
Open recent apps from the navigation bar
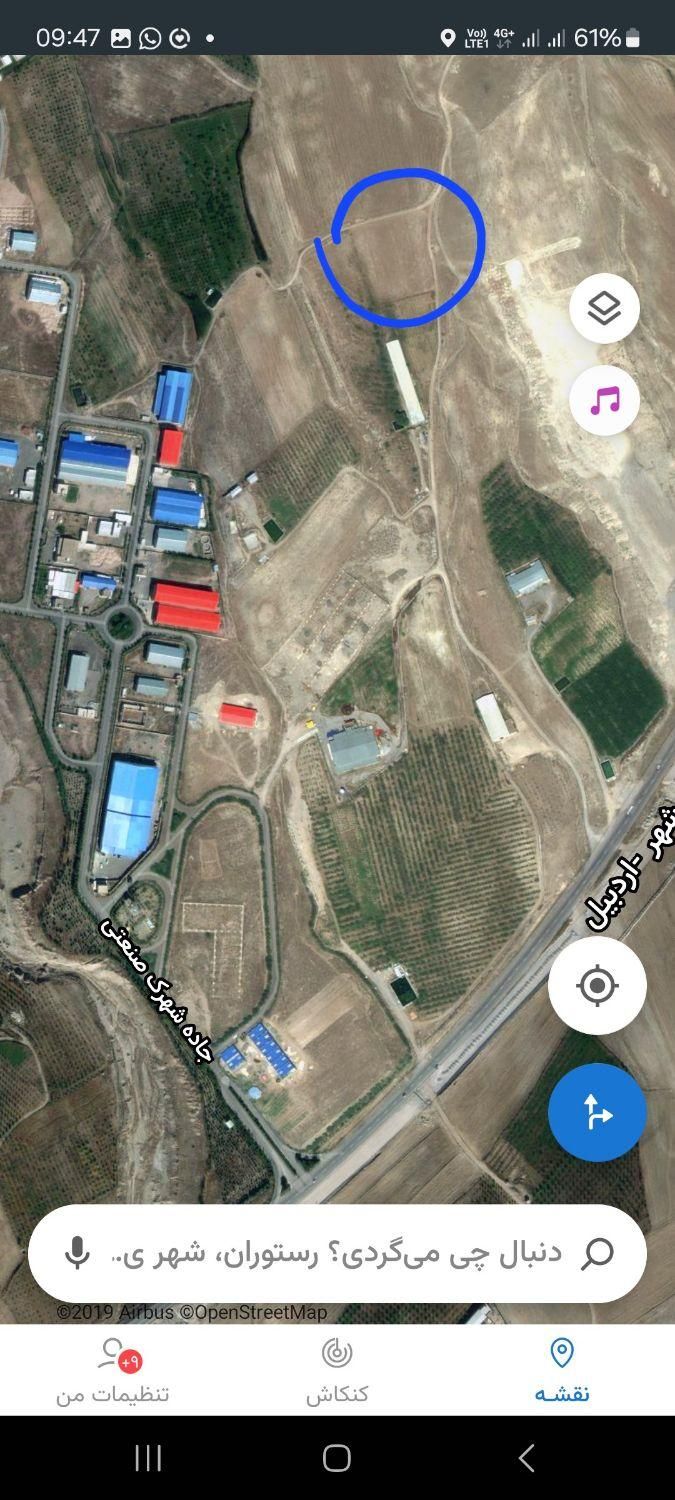(x=148, y=1458)
